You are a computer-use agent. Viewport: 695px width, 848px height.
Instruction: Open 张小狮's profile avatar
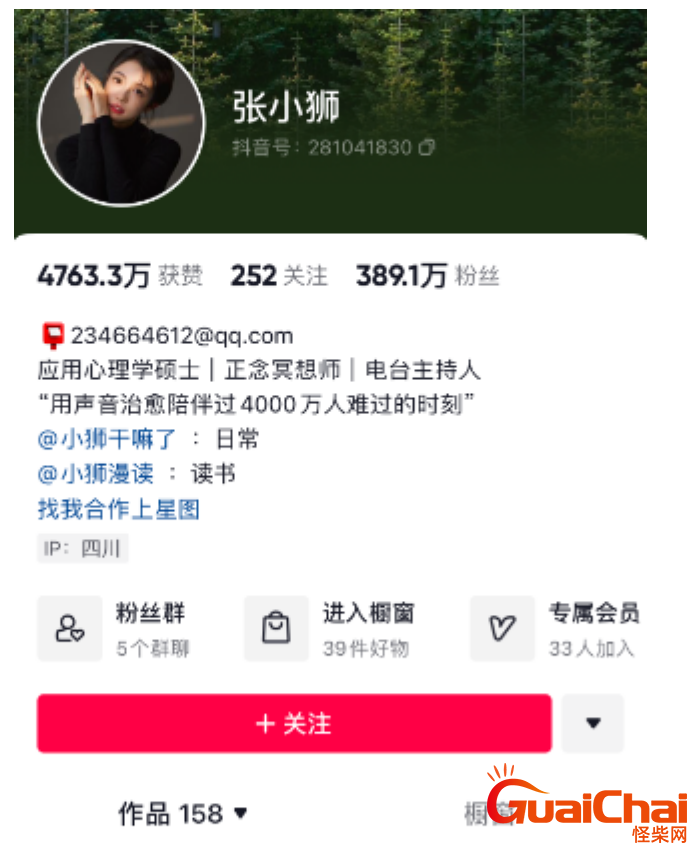pyautogui.click(x=121, y=123)
